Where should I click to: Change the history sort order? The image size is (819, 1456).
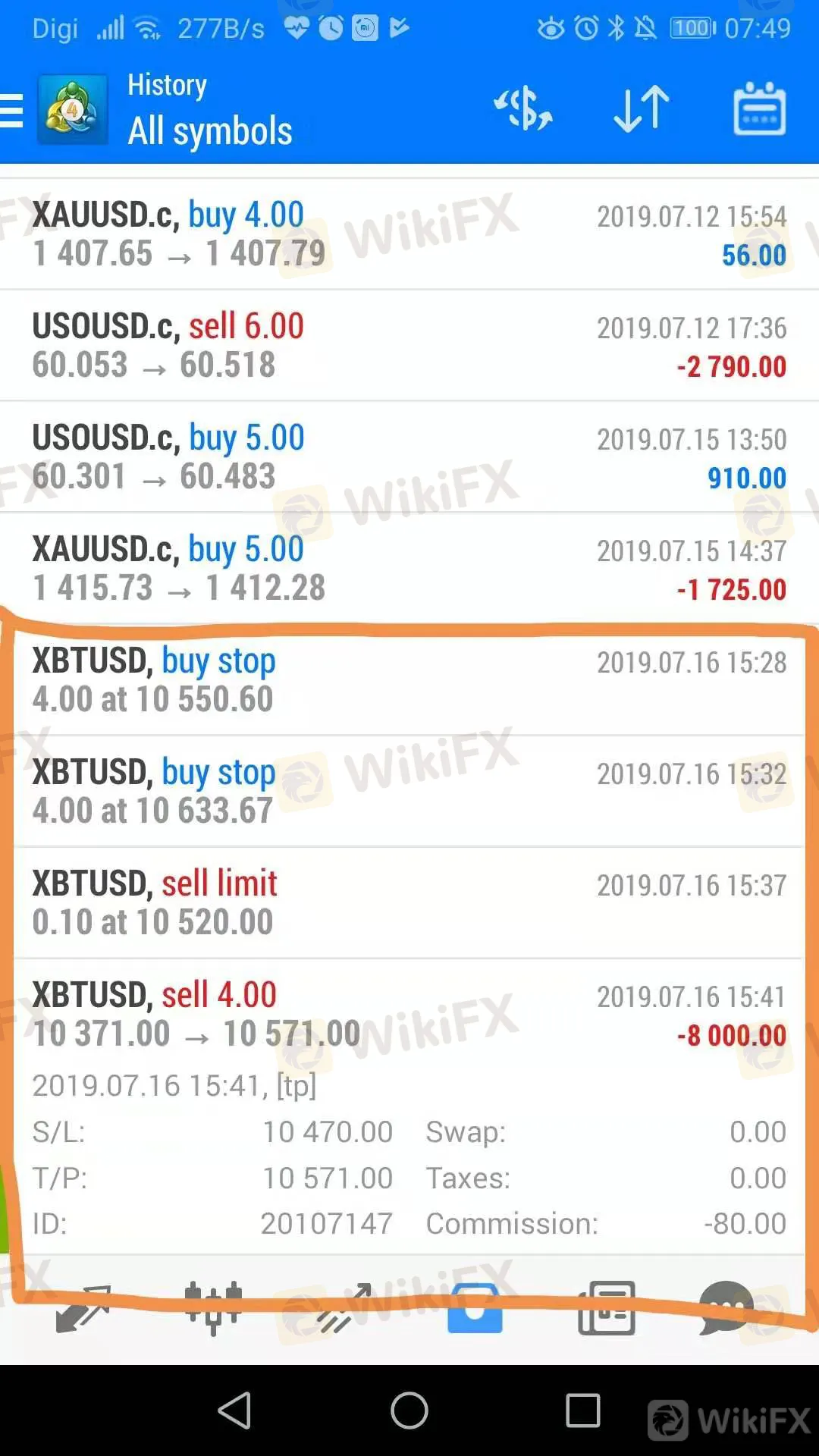tap(642, 109)
